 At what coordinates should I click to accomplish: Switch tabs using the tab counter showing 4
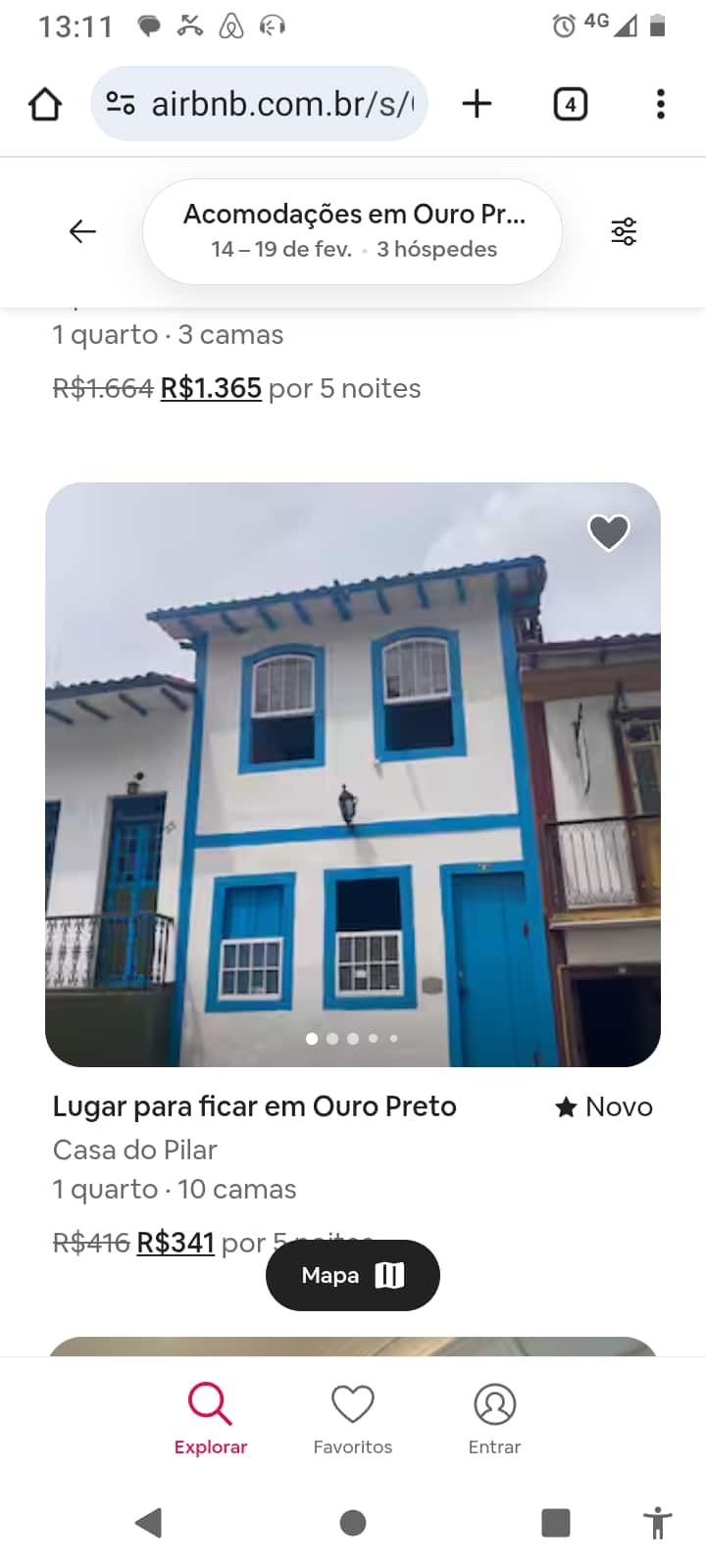click(570, 103)
